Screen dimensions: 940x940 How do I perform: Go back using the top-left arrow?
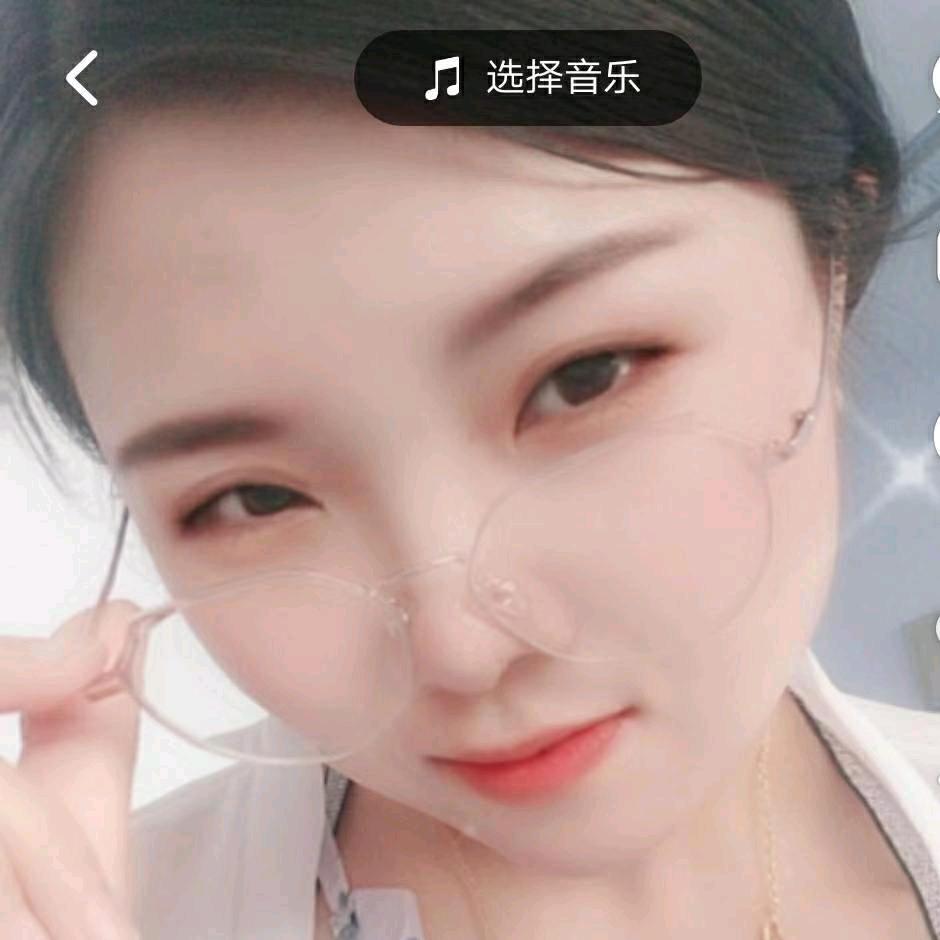pyautogui.click(x=82, y=78)
